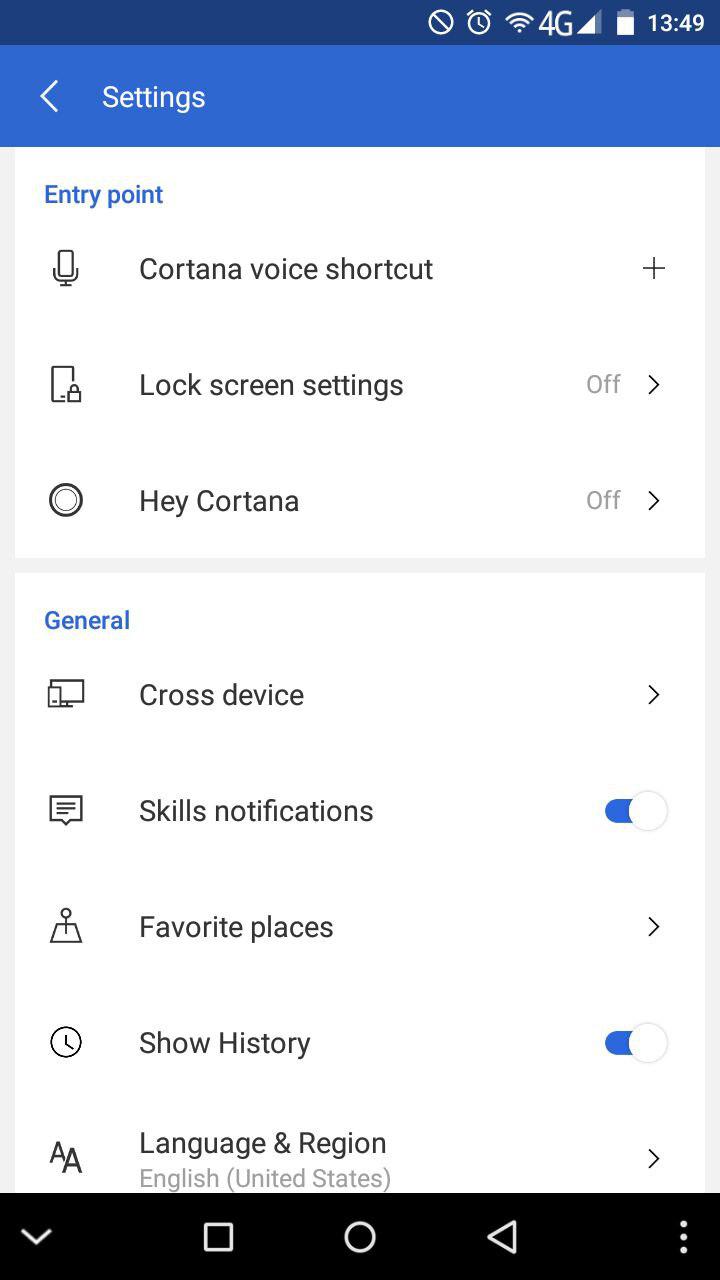This screenshot has width=720, height=1280.
Task: Open Hey Cortana settings
Action: pyautogui.click(x=360, y=501)
